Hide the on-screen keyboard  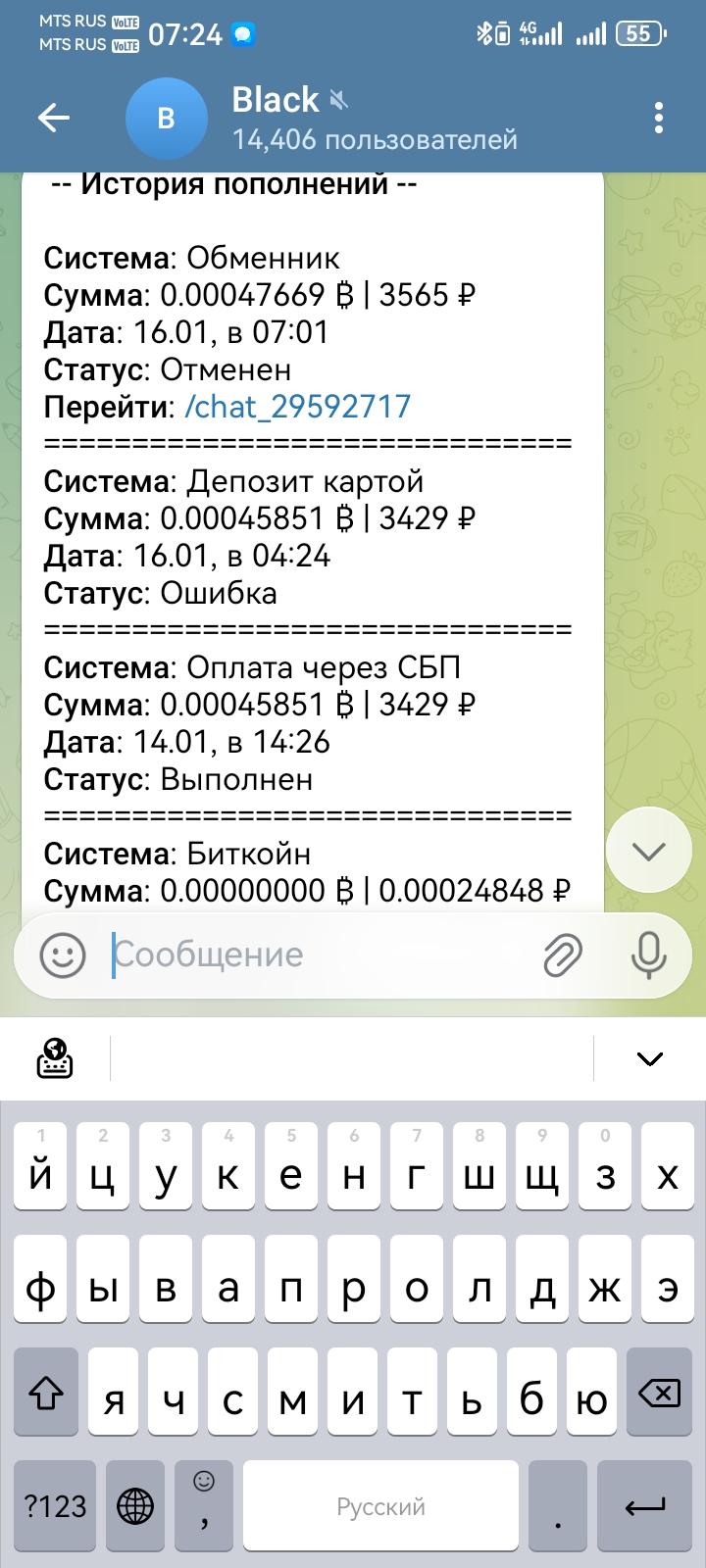pos(649,1058)
